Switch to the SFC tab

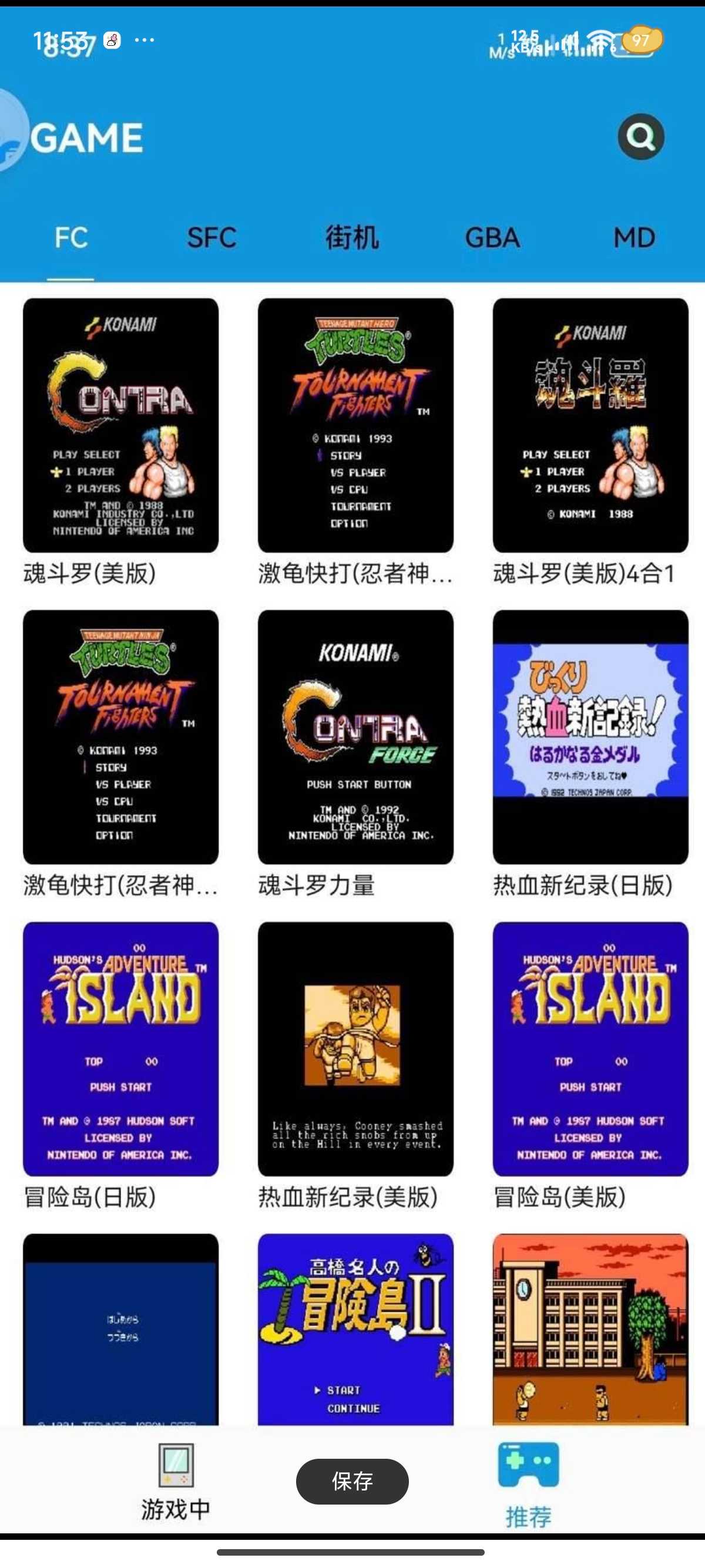pos(211,238)
